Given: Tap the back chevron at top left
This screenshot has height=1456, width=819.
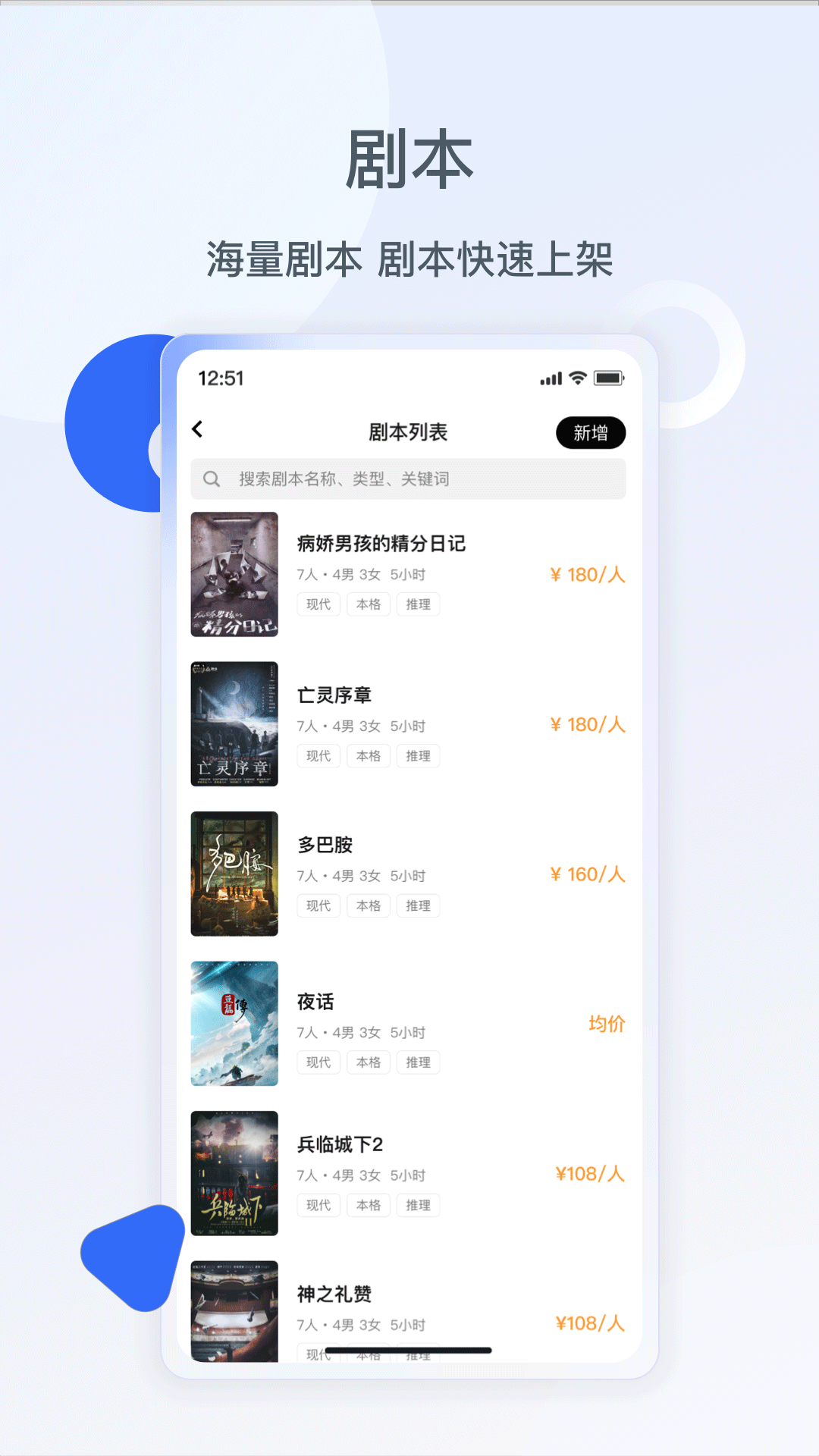Looking at the screenshot, I should (198, 429).
